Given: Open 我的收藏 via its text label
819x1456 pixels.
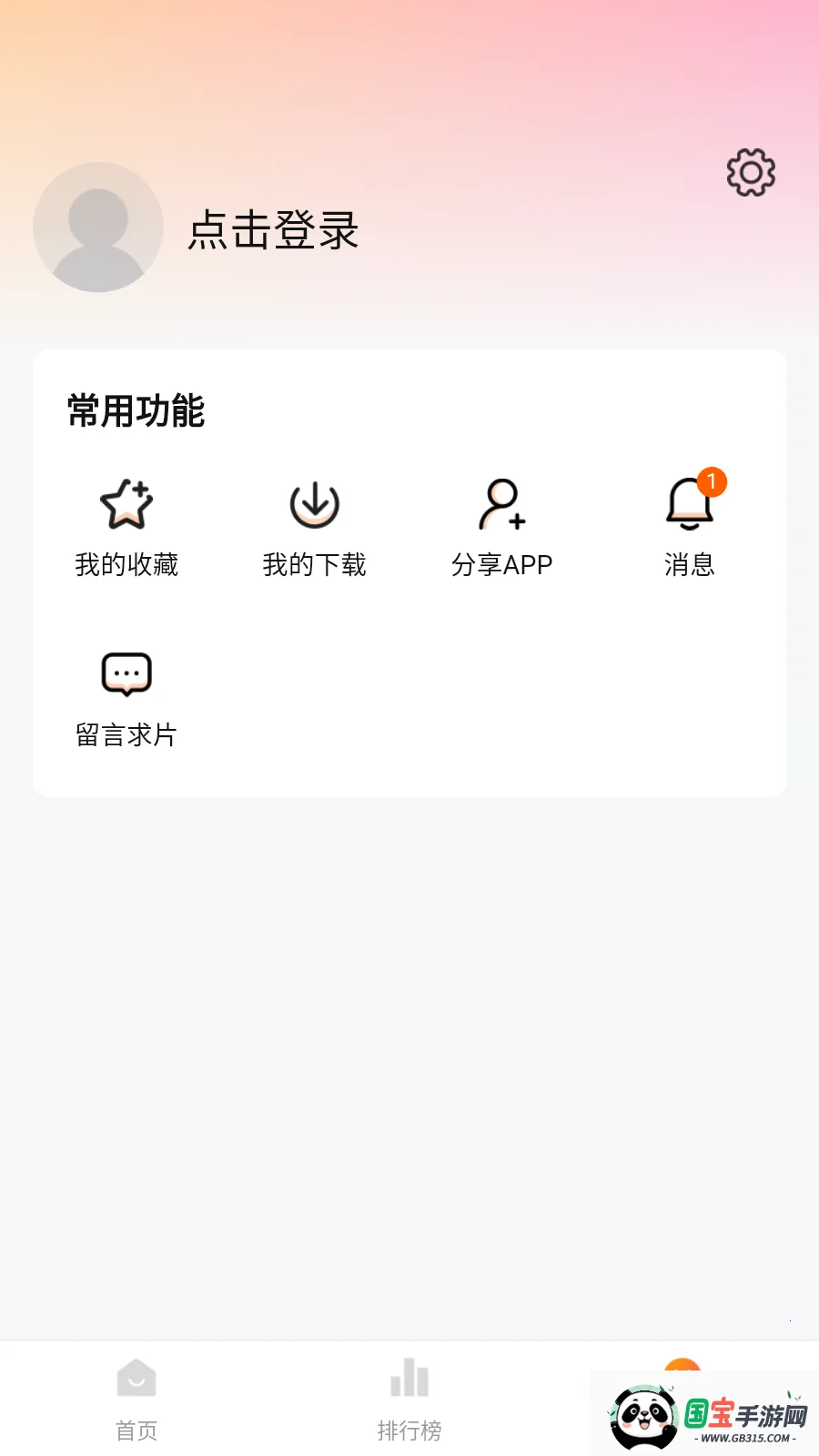Looking at the screenshot, I should [x=127, y=565].
